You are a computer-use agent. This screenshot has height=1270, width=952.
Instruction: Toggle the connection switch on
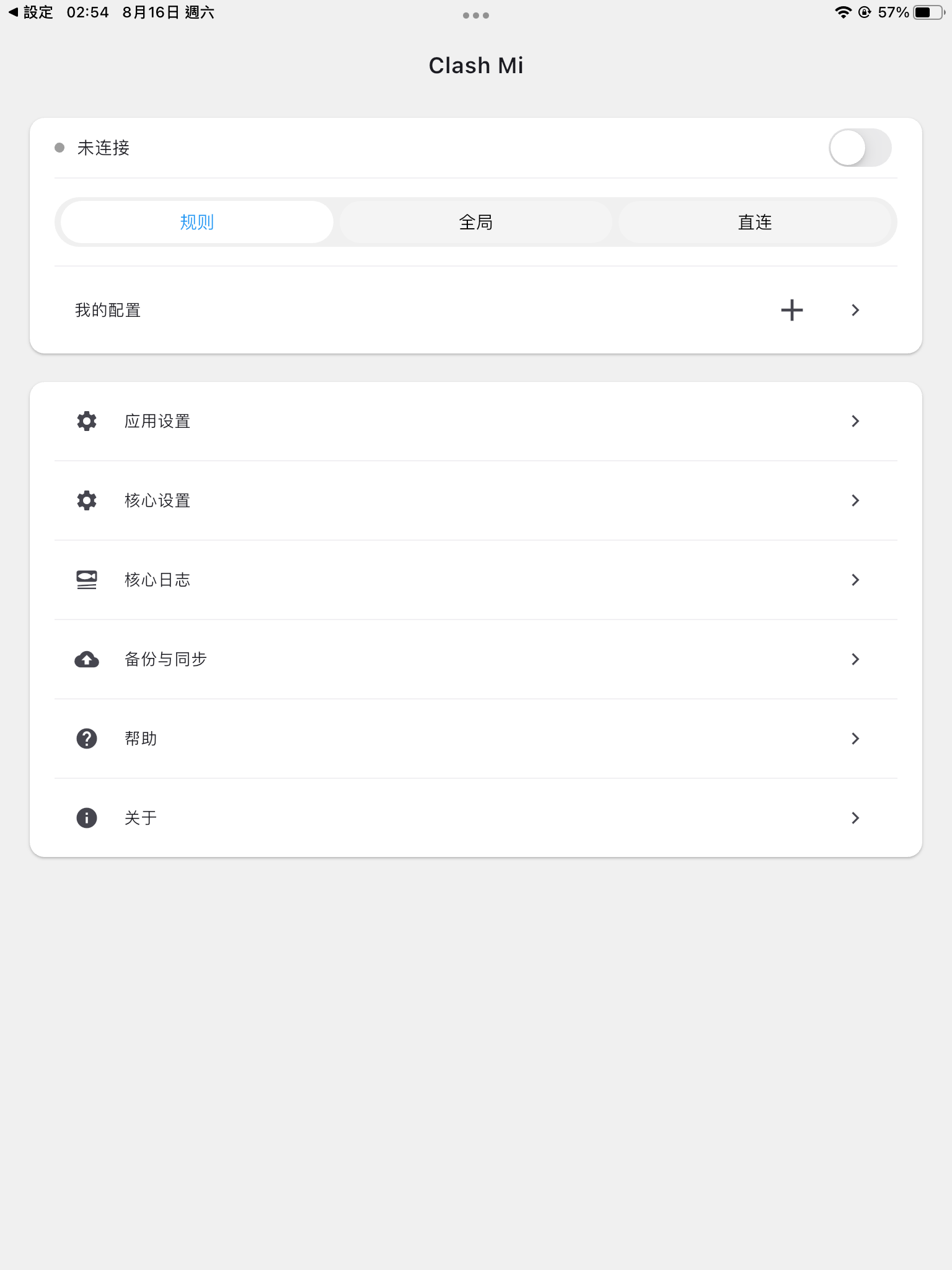[x=860, y=148]
